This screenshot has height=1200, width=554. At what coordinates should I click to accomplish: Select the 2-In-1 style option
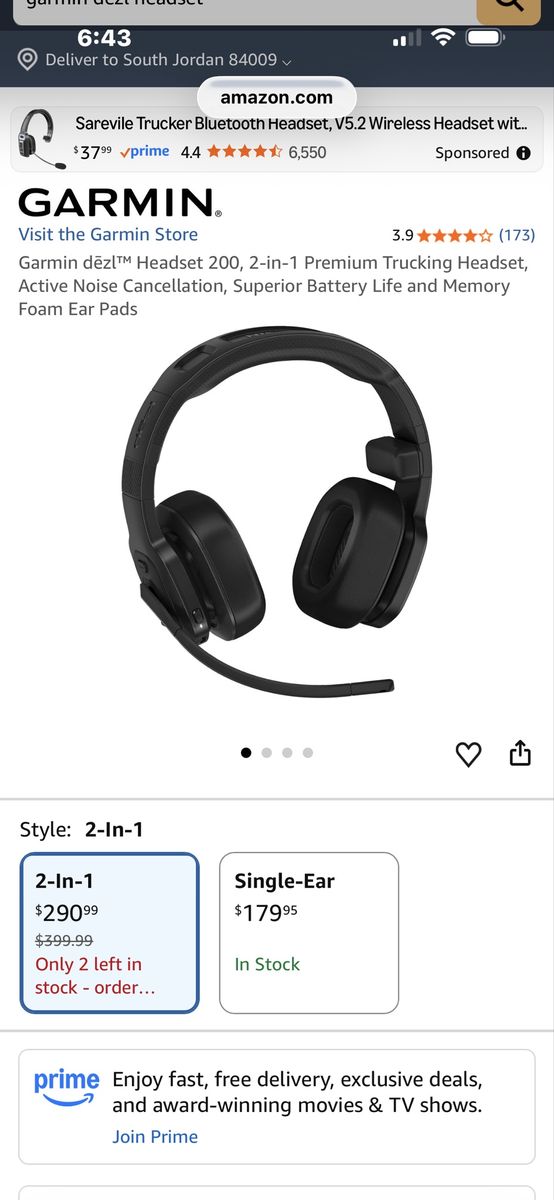[x=110, y=933]
